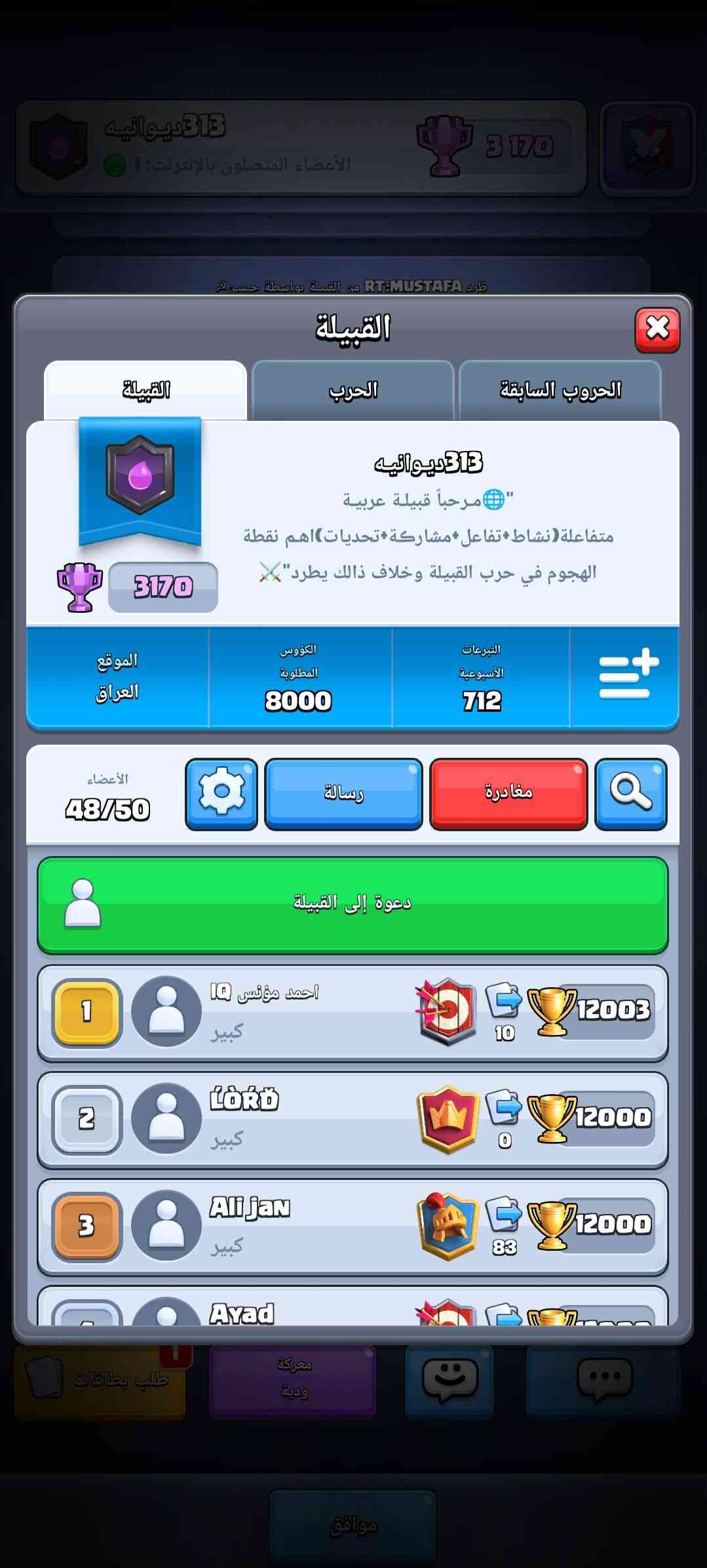The image size is (707, 1568).
Task: Select the القبيلة tab
Action: (145, 391)
